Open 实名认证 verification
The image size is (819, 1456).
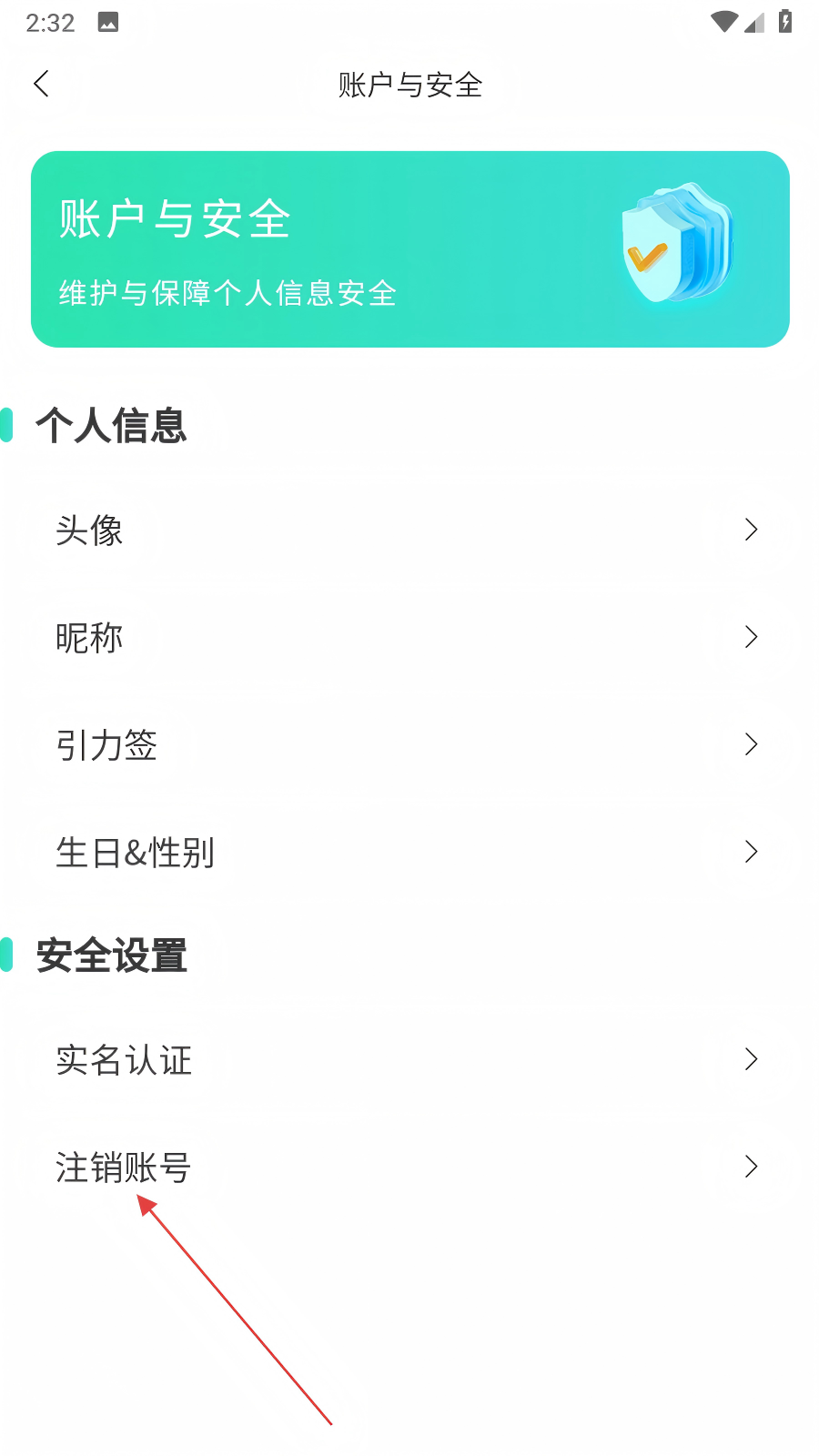point(409,1059)
